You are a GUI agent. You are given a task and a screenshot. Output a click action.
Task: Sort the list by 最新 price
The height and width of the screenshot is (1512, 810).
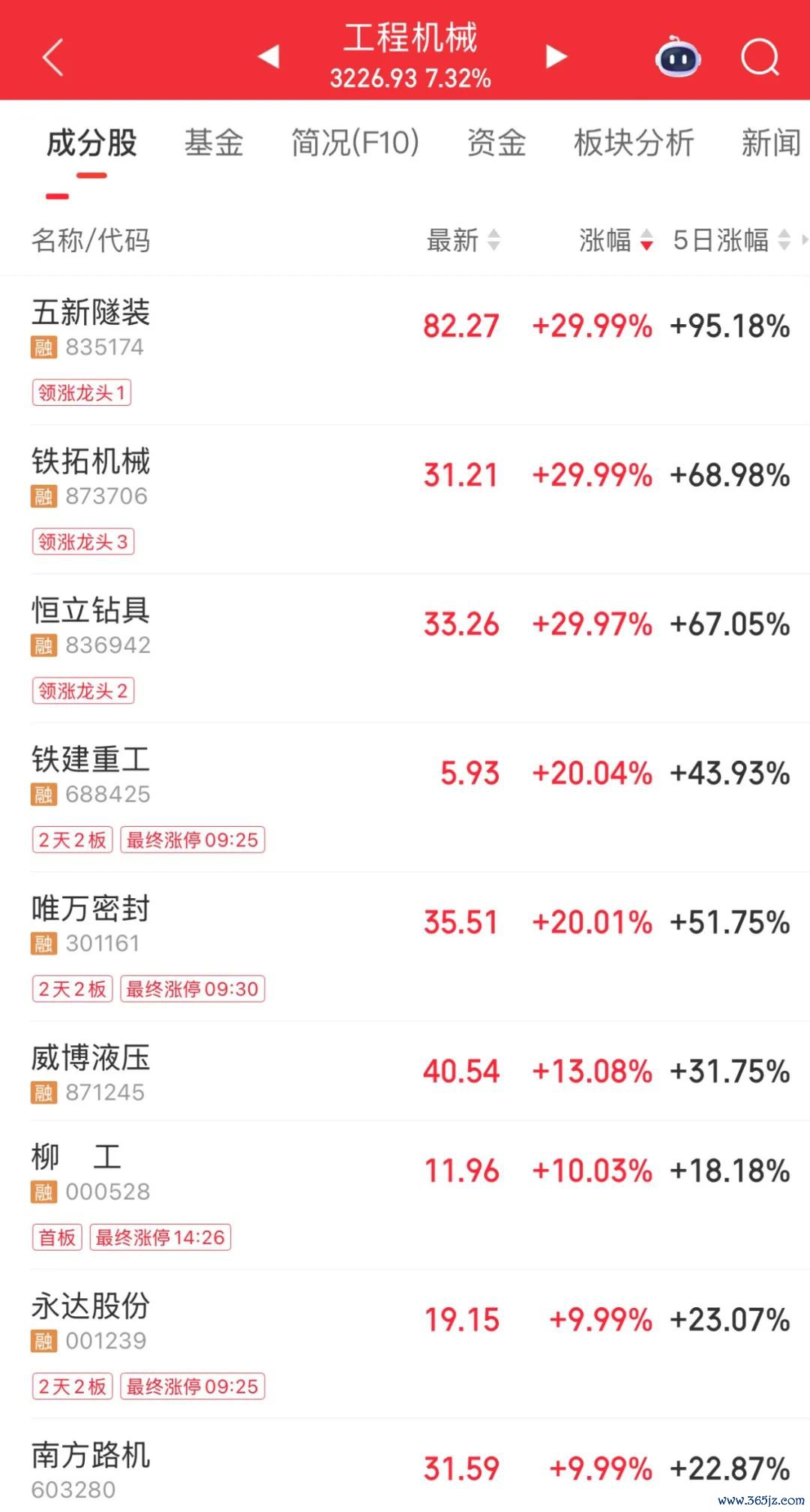coord(463,240)
